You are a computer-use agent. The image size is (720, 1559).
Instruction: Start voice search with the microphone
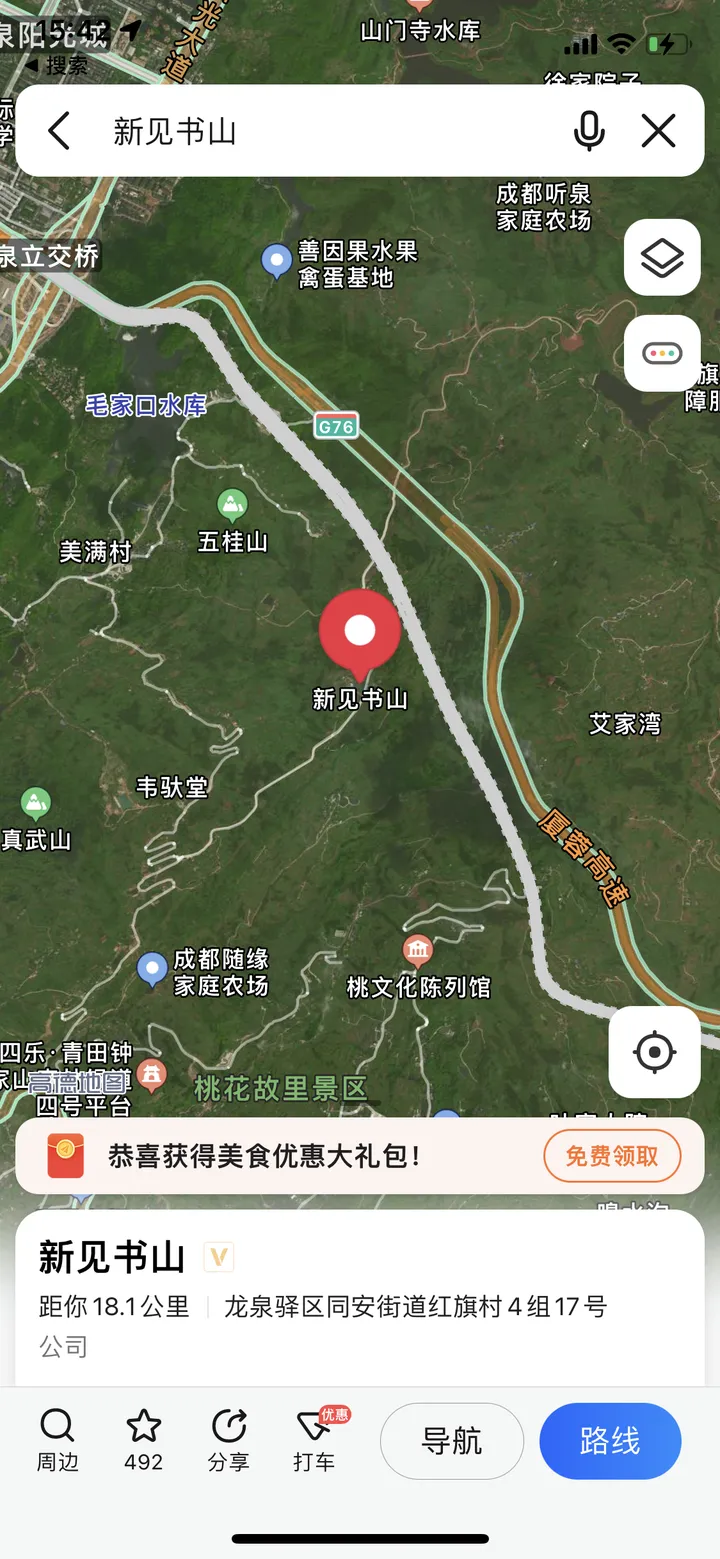(589, 131)
